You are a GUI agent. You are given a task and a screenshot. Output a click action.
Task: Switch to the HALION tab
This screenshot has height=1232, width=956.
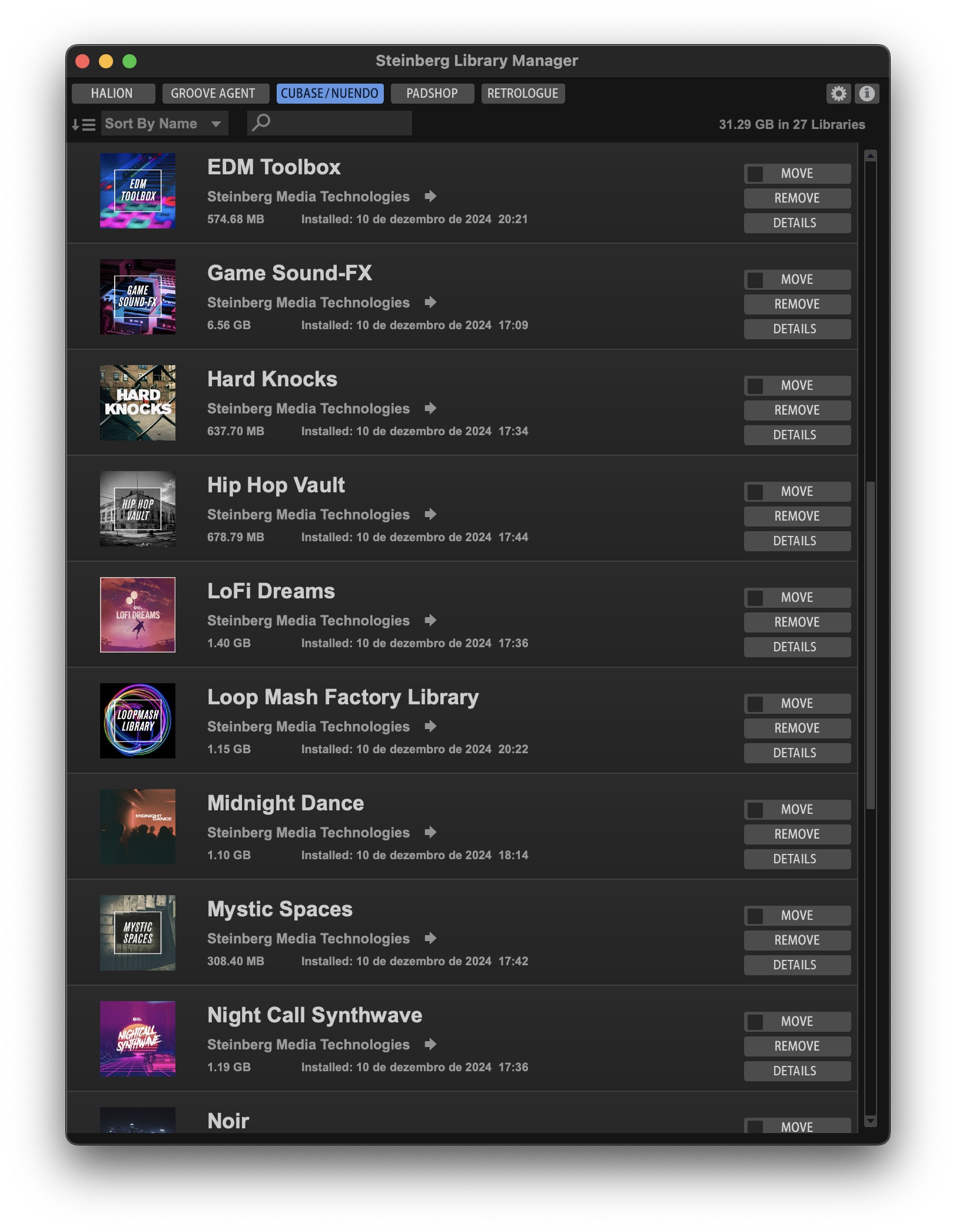click(112, 94)
